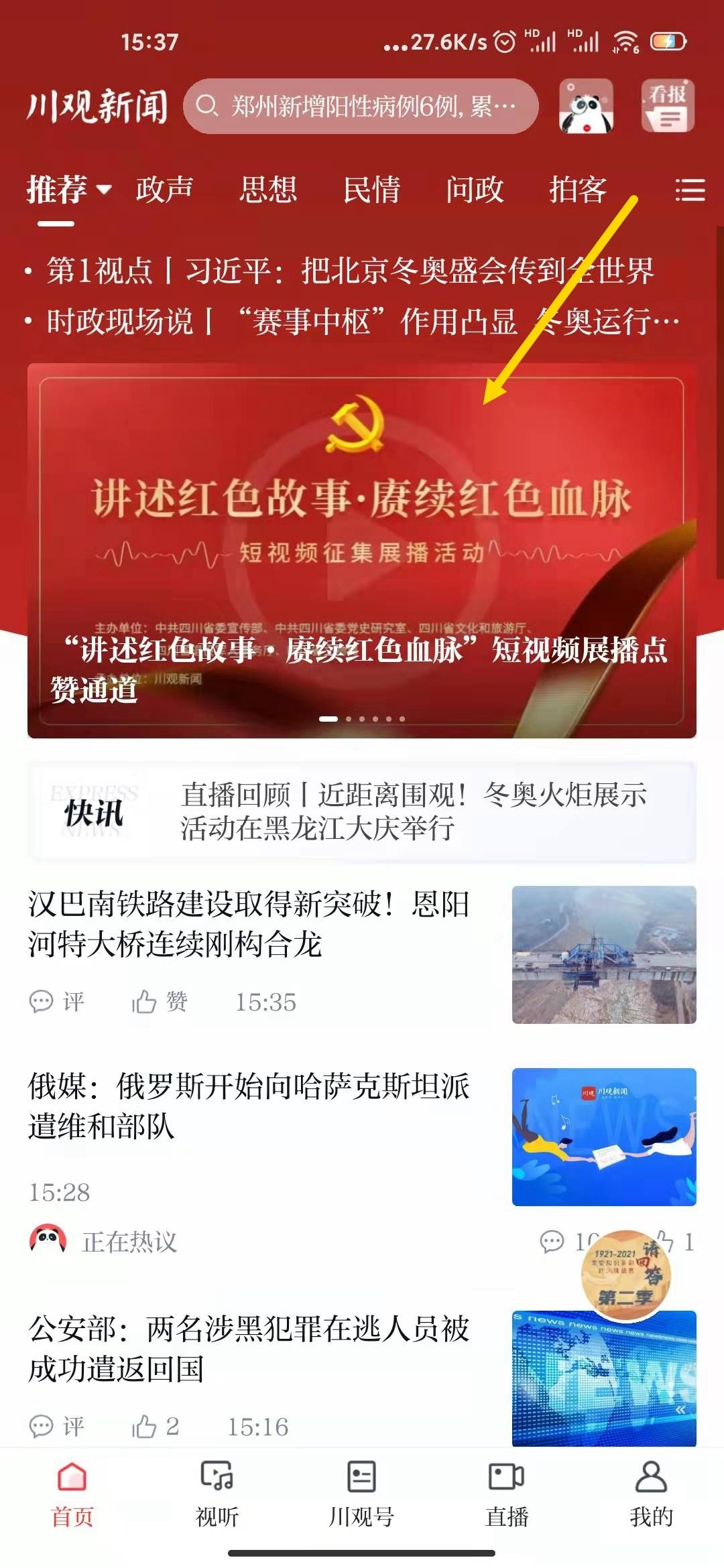Tap the panda mascot icon
The width and height of the screenshot is (724, 1568).
(x=586, y=107)
